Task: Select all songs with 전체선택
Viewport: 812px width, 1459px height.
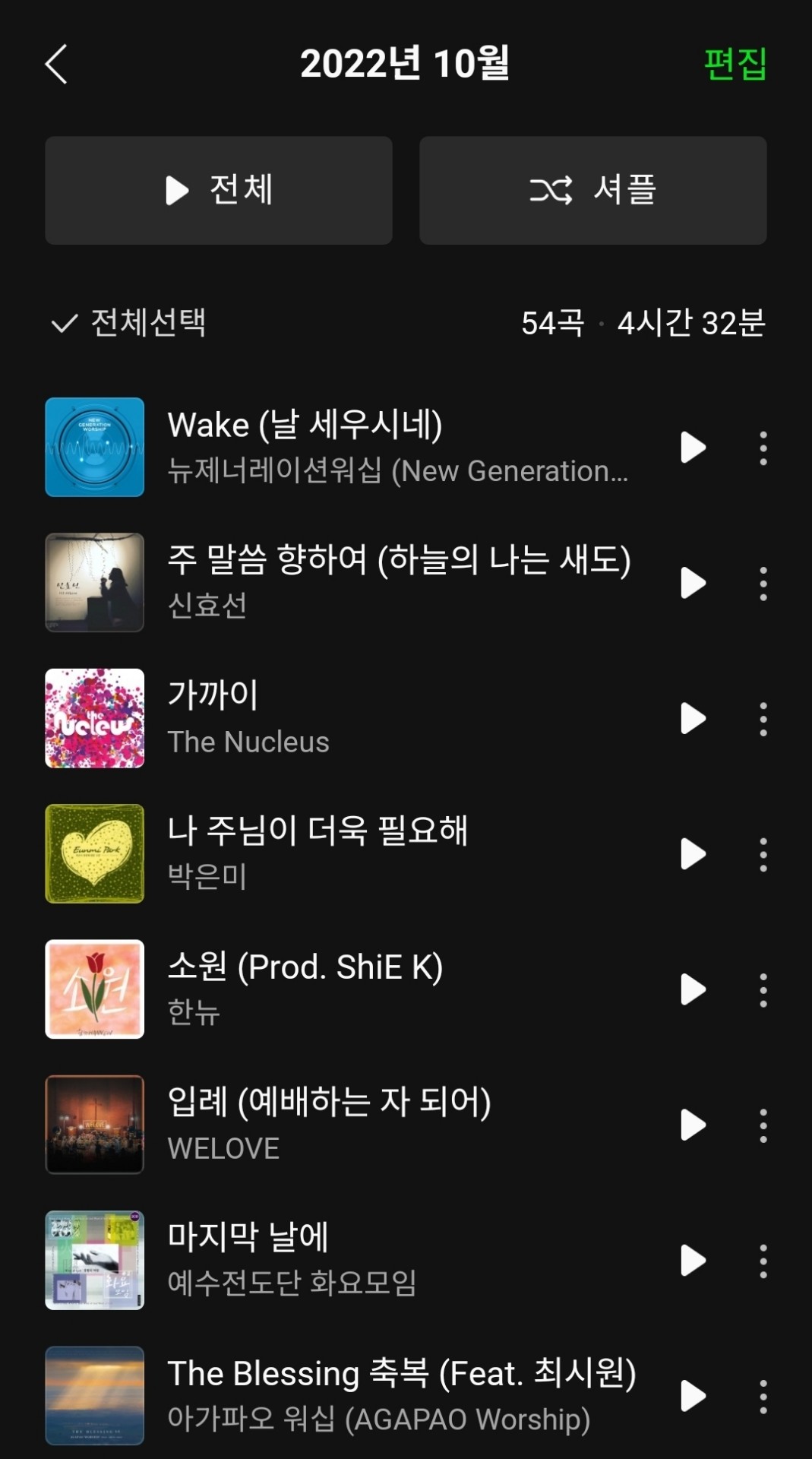Action: click(129, 323)
